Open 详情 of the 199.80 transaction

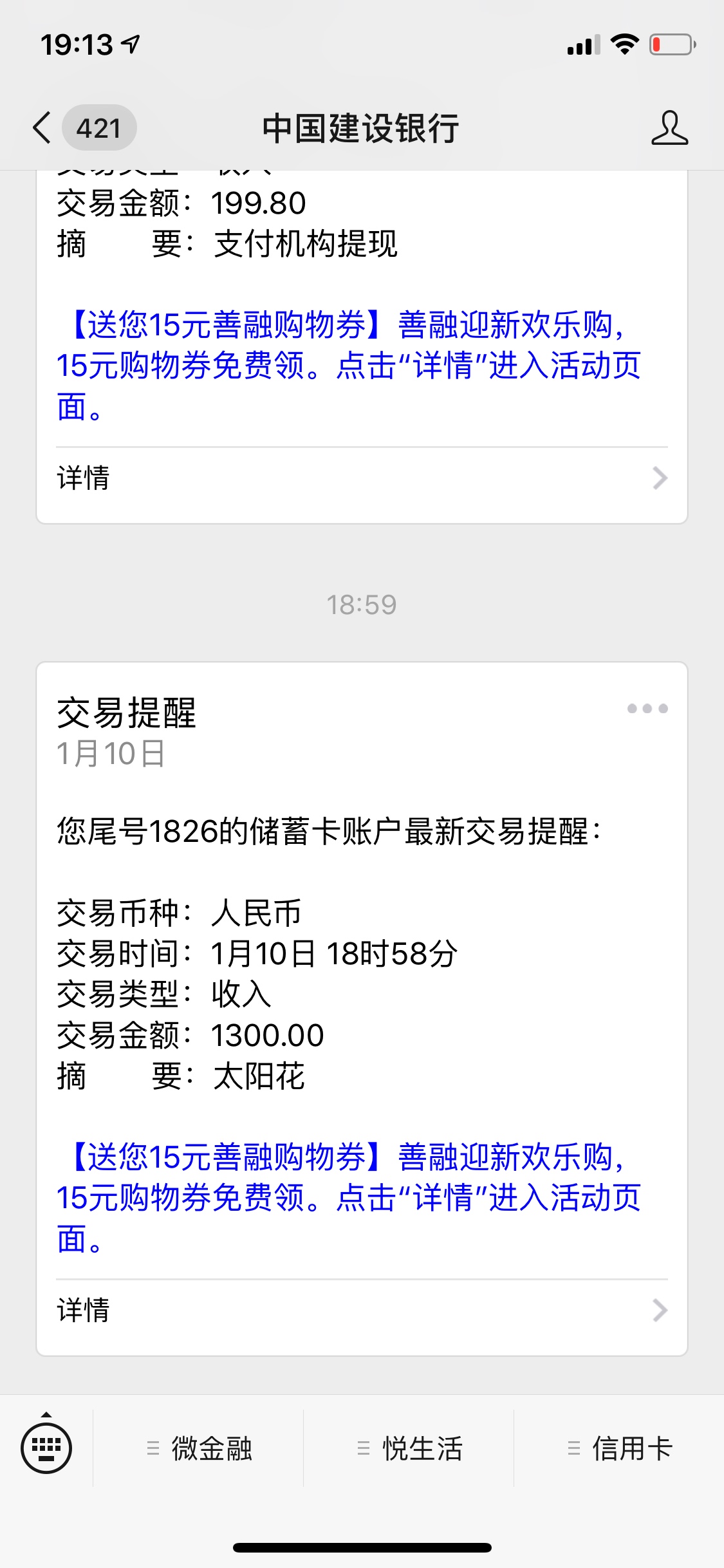[x=362, y=478]
